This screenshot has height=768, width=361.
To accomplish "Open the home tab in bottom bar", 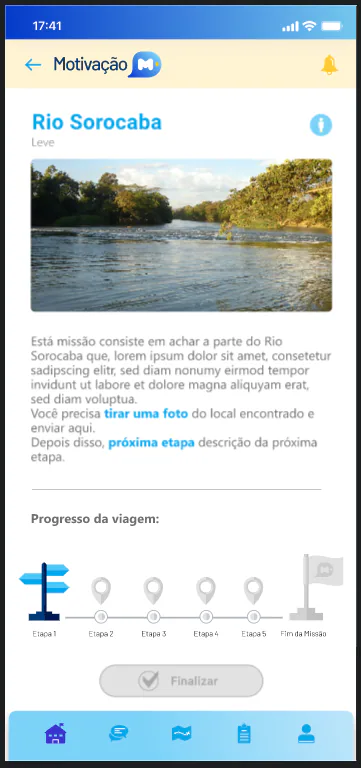I will (55, 733).
